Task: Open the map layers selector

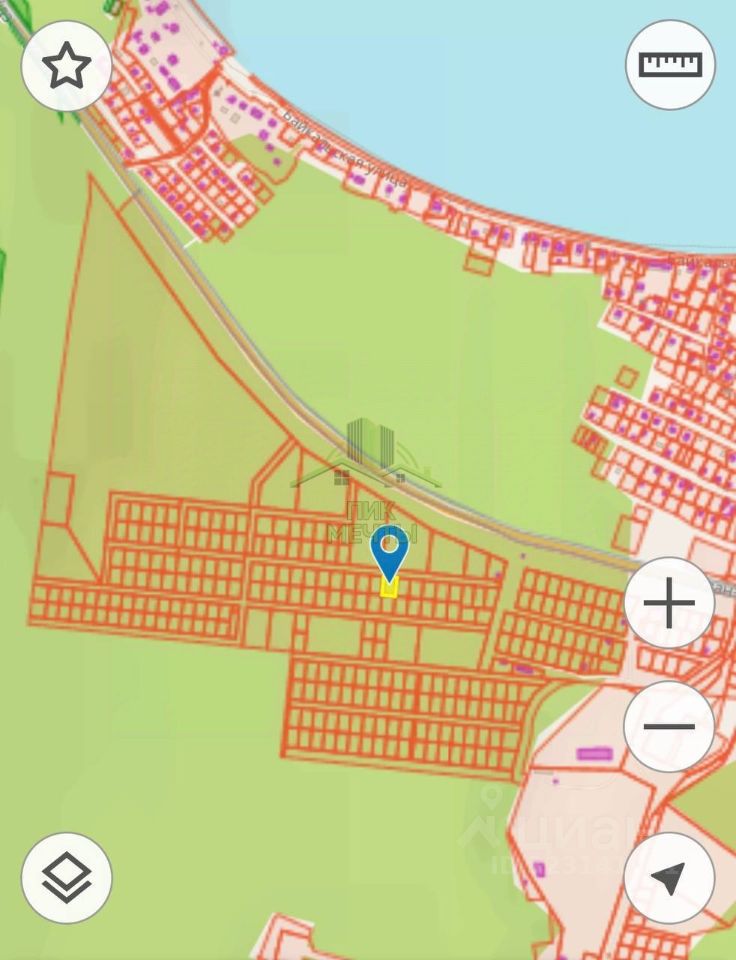Action: point(66,877)
